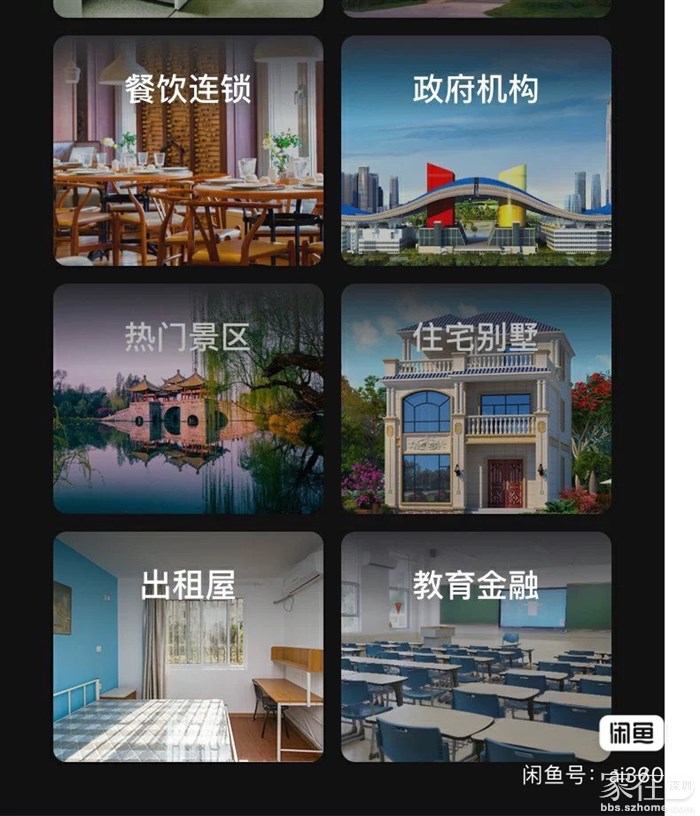The height and width of the screenshot is (816, 700).
Task: Tap the 教育金融 category tile
Action: (476, 647)
